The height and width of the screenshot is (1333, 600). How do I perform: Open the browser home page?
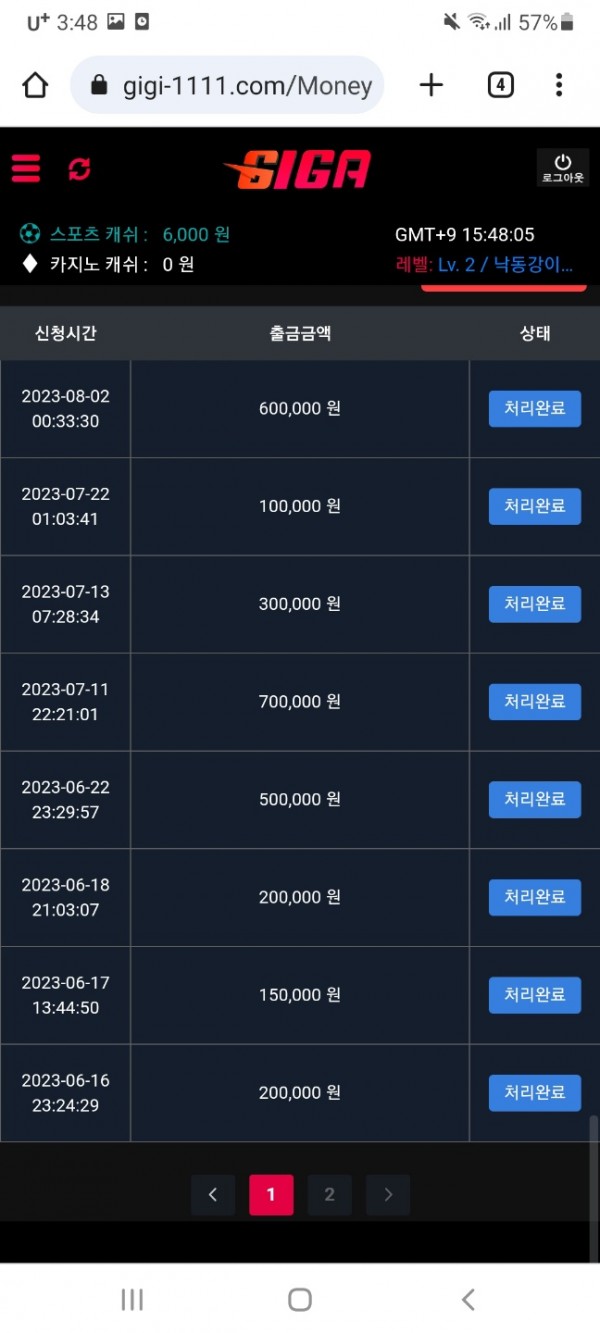[35, 86]
